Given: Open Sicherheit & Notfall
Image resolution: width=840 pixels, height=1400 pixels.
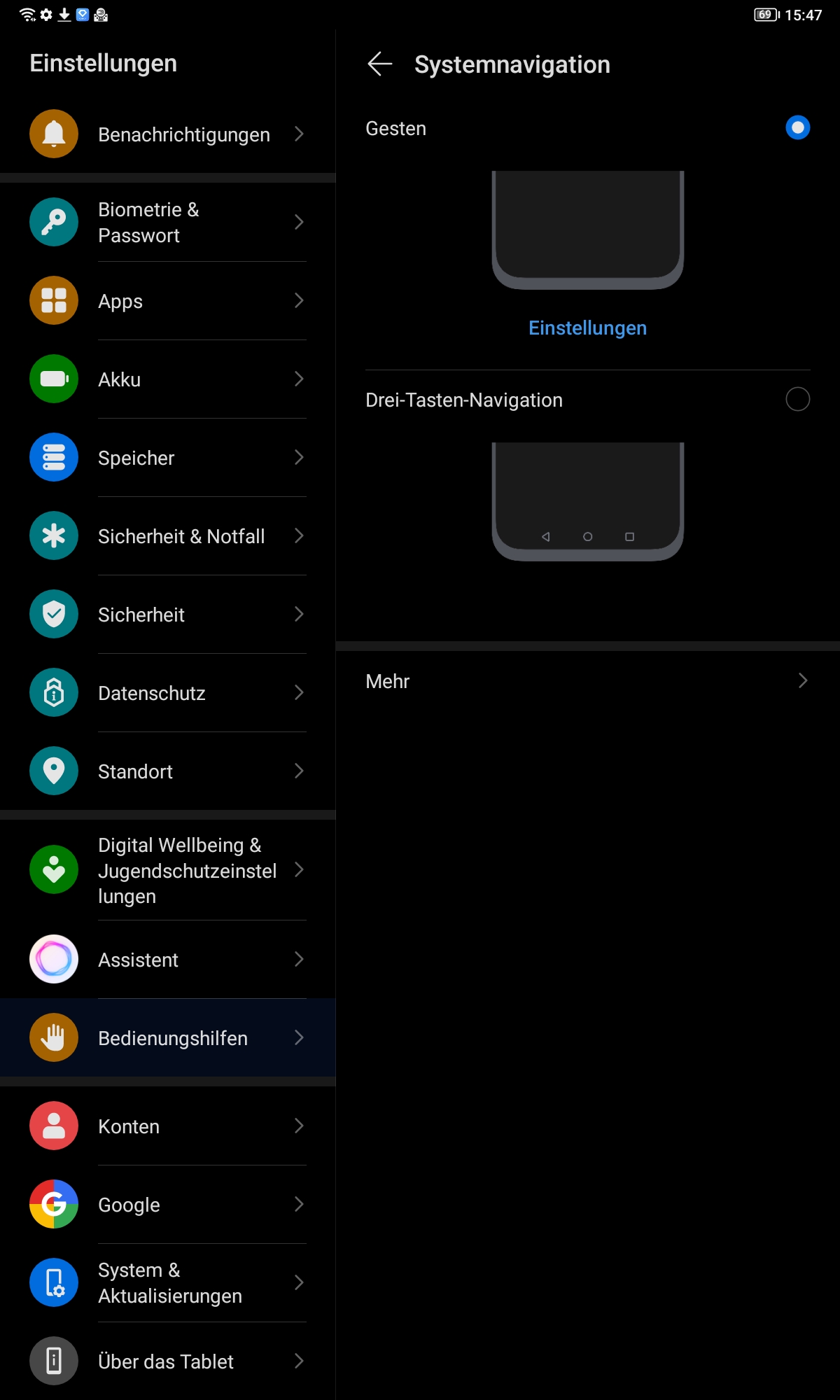Looking at the screenshot, I should tap(168, 536).
